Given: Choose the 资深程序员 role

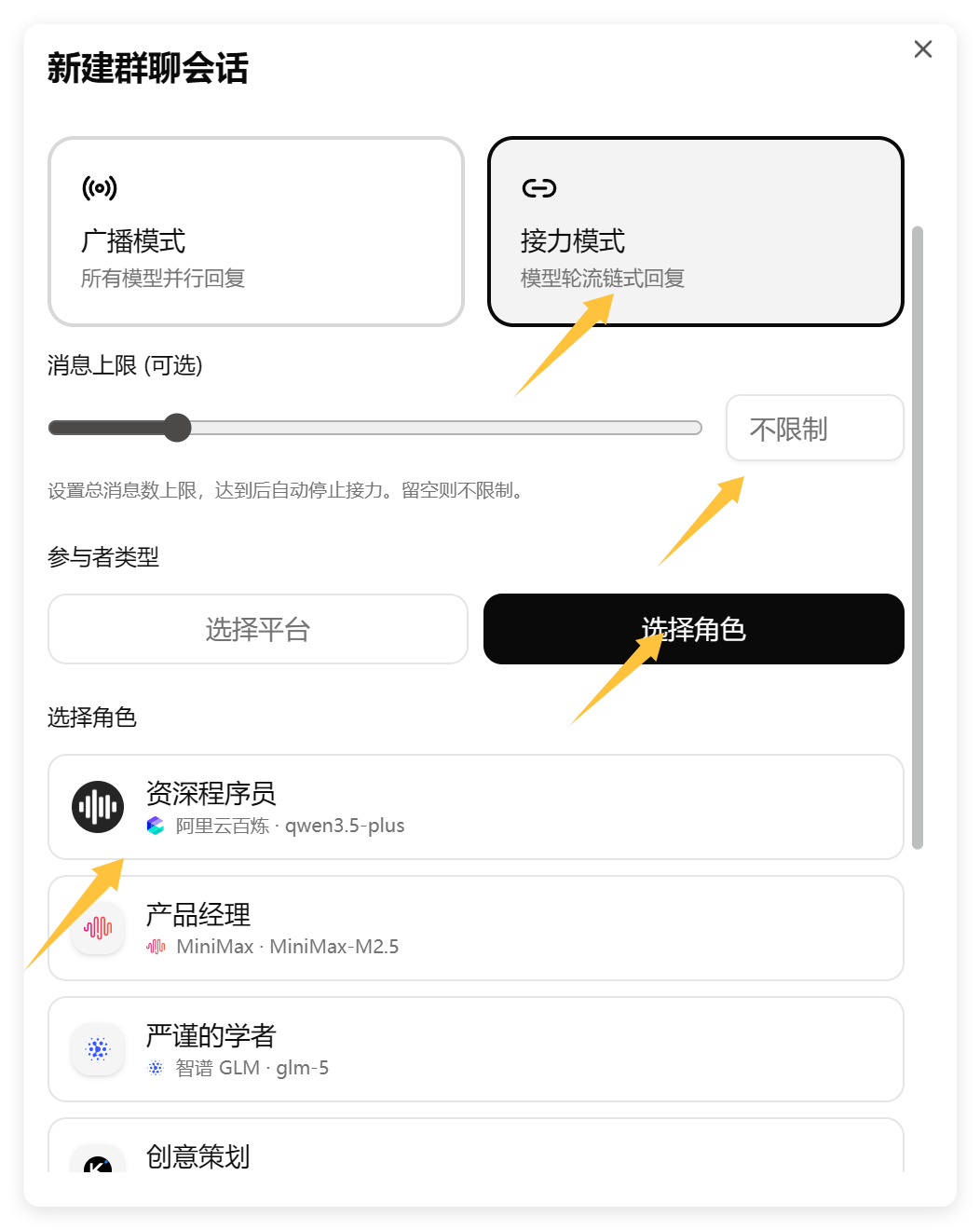Looking at the screenshot, I should [475, 807].
